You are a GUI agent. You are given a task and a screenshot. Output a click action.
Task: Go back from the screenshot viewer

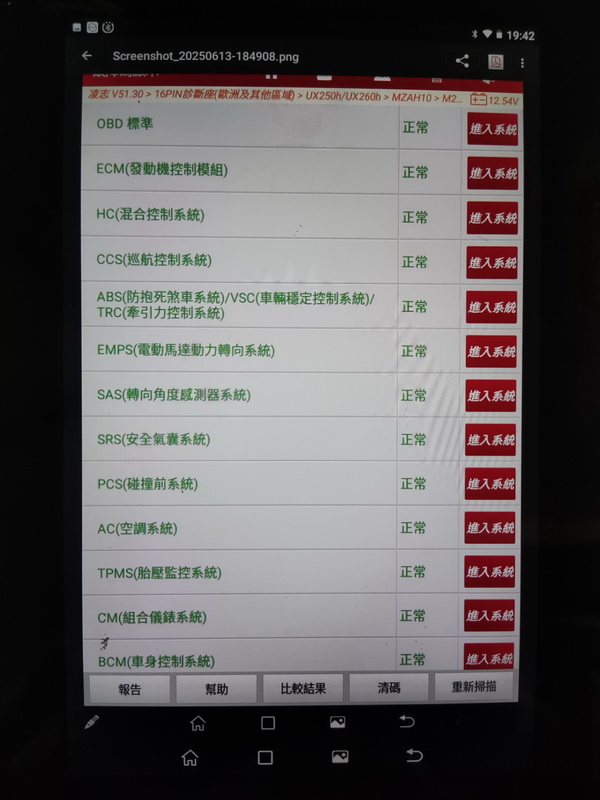point(87,57)
